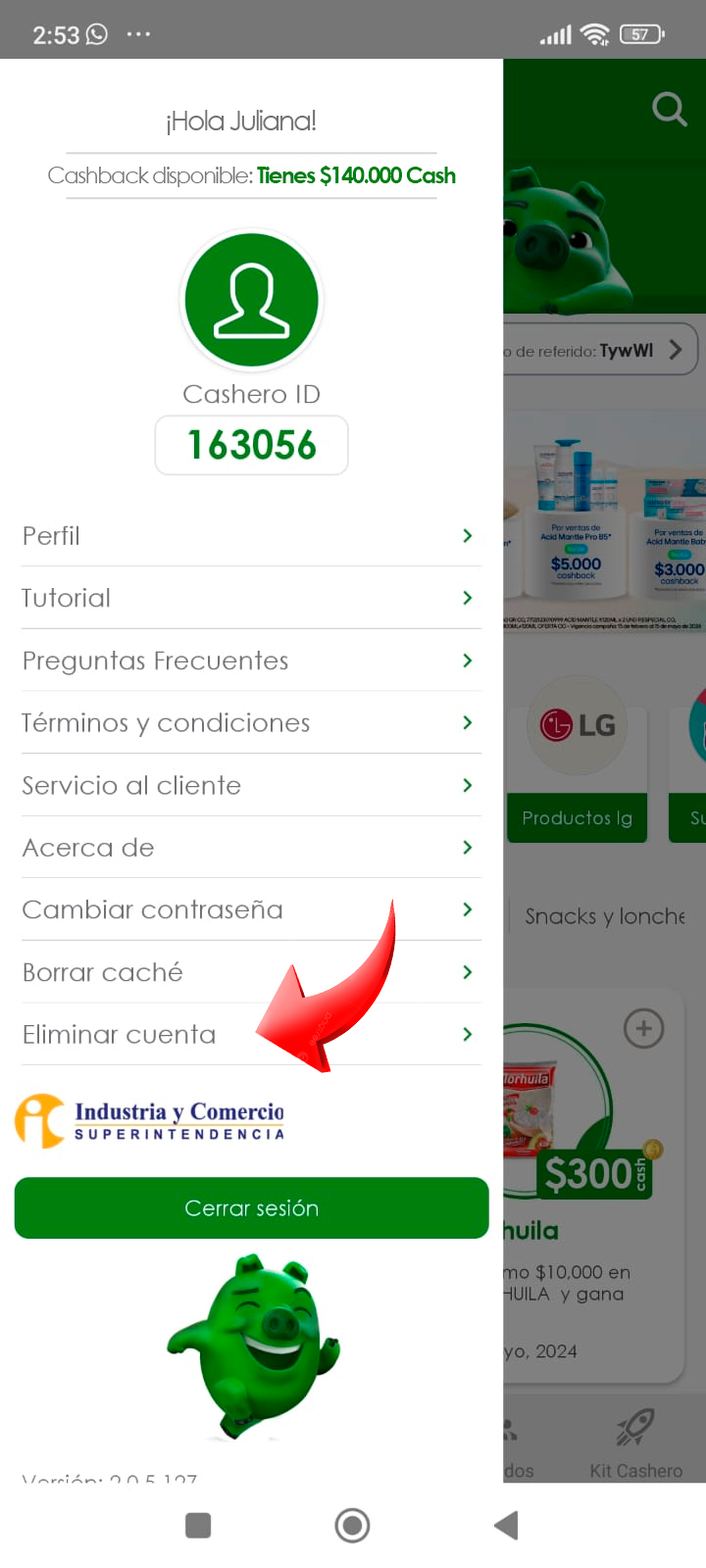Tap the system back button
Screen dimensions: 706x1568
[x=506, y=1525]
